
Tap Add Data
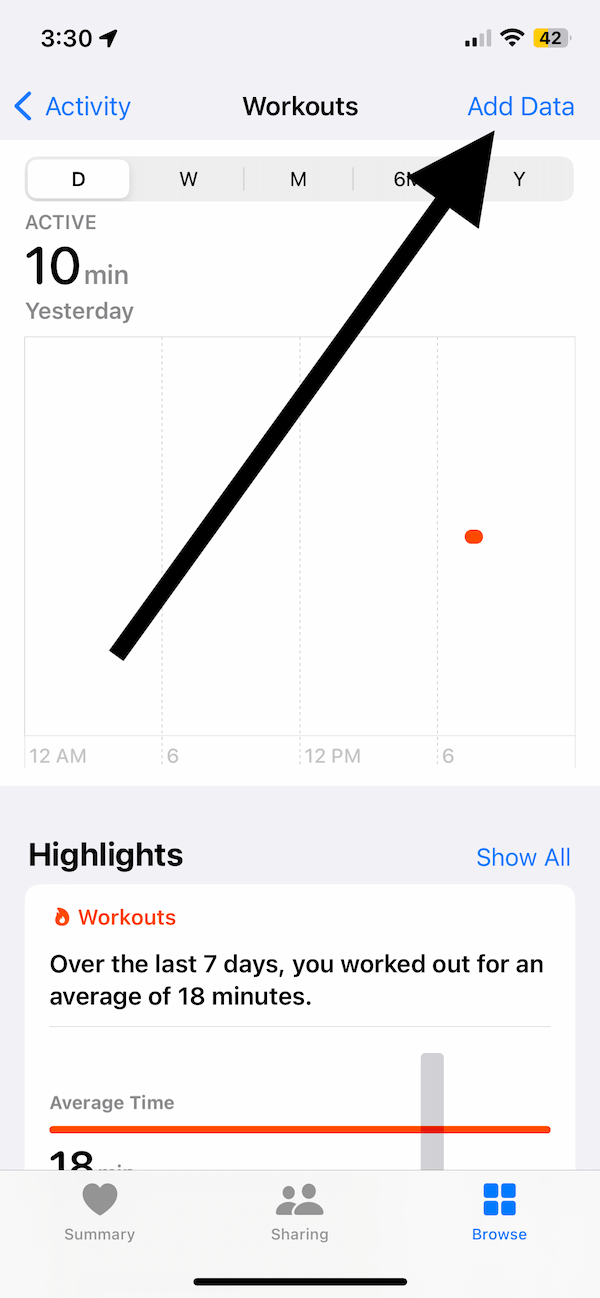521,106
